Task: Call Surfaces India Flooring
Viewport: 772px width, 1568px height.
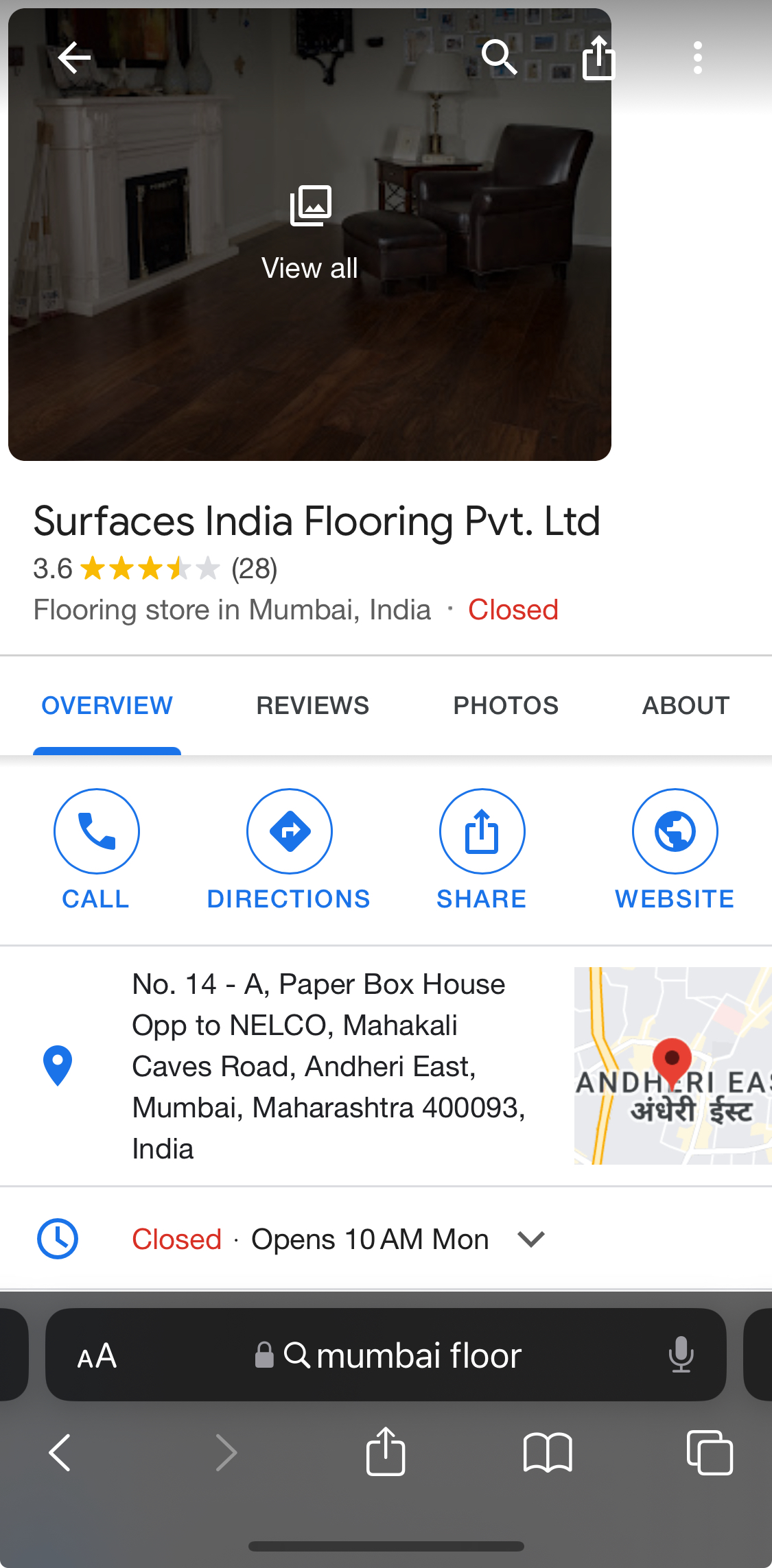Action: click(97, 848)
